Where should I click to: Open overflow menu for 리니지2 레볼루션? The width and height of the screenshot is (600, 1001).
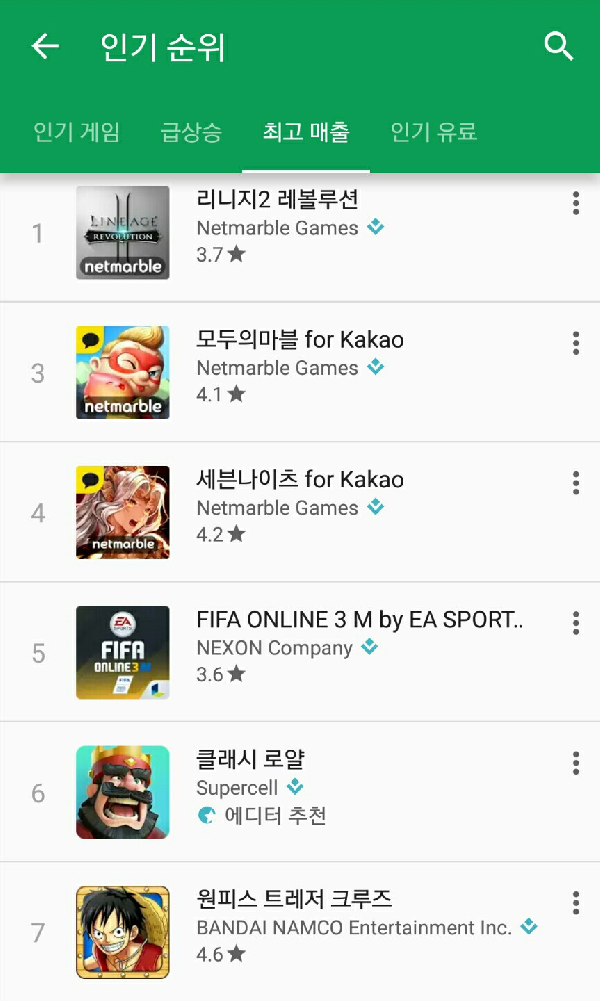575,203
